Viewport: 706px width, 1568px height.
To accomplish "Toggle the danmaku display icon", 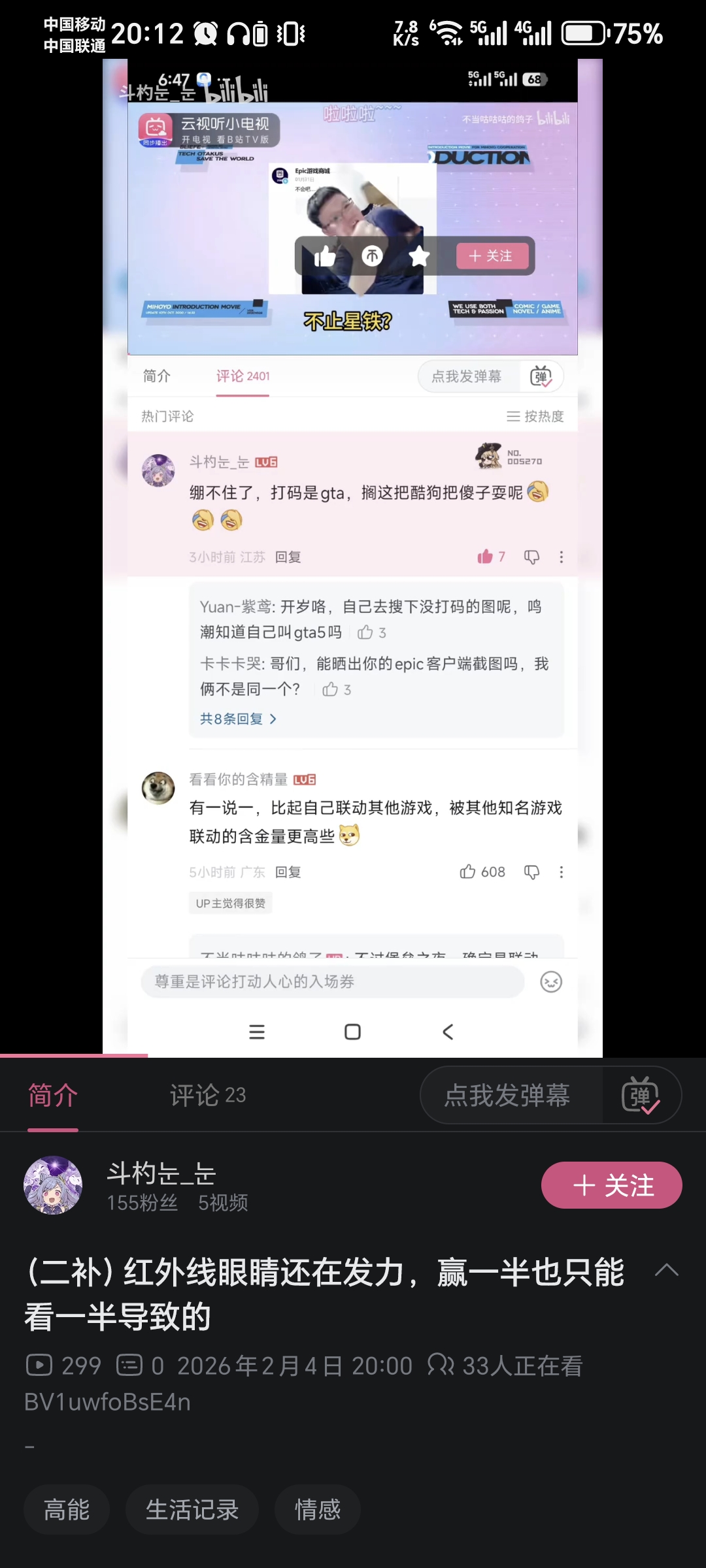I will (x=641, y=1096).
